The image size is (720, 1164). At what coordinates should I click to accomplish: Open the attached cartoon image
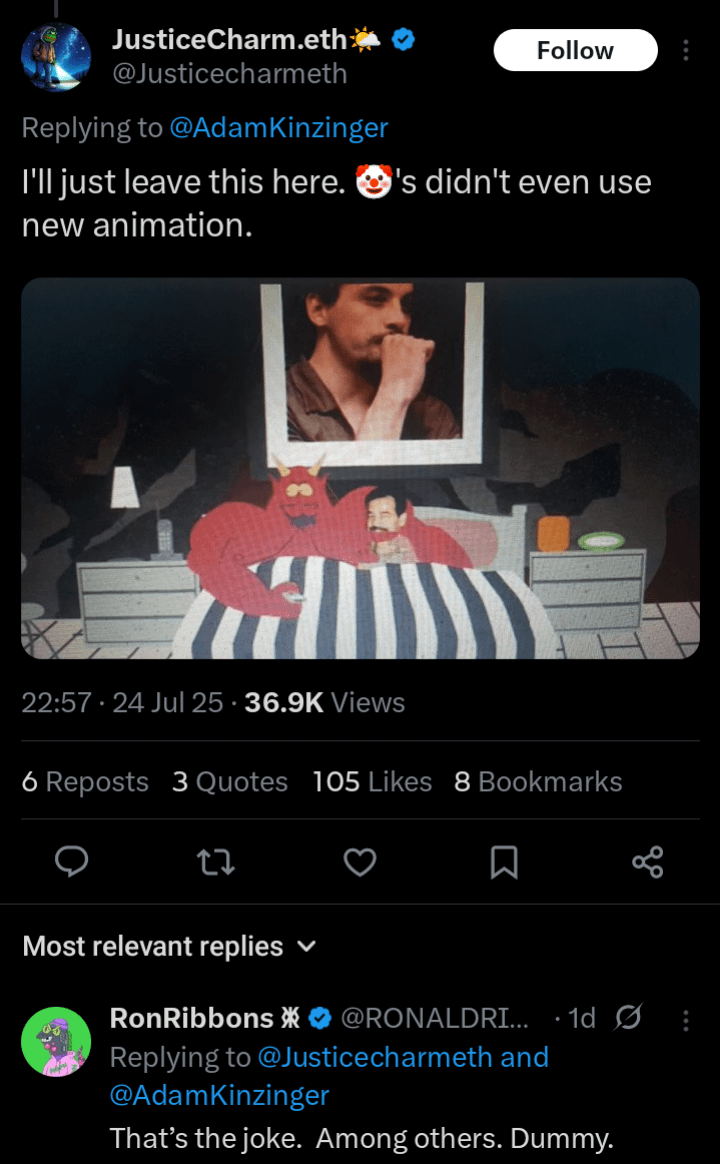point(360,468)
